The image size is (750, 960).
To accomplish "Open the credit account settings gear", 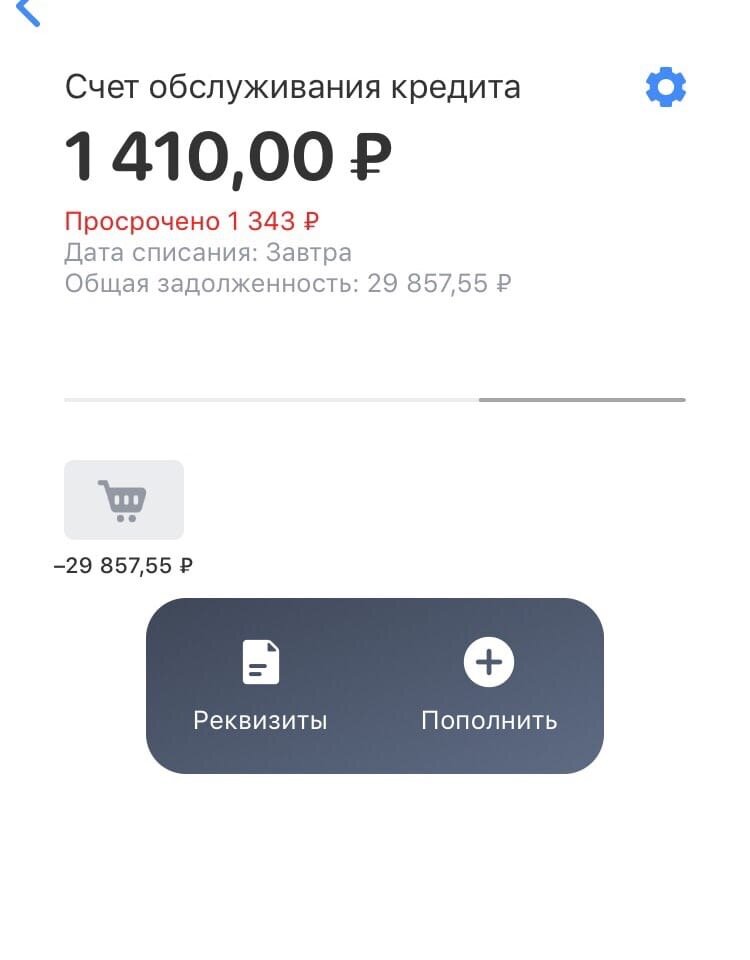I will (x=666, y=88).
